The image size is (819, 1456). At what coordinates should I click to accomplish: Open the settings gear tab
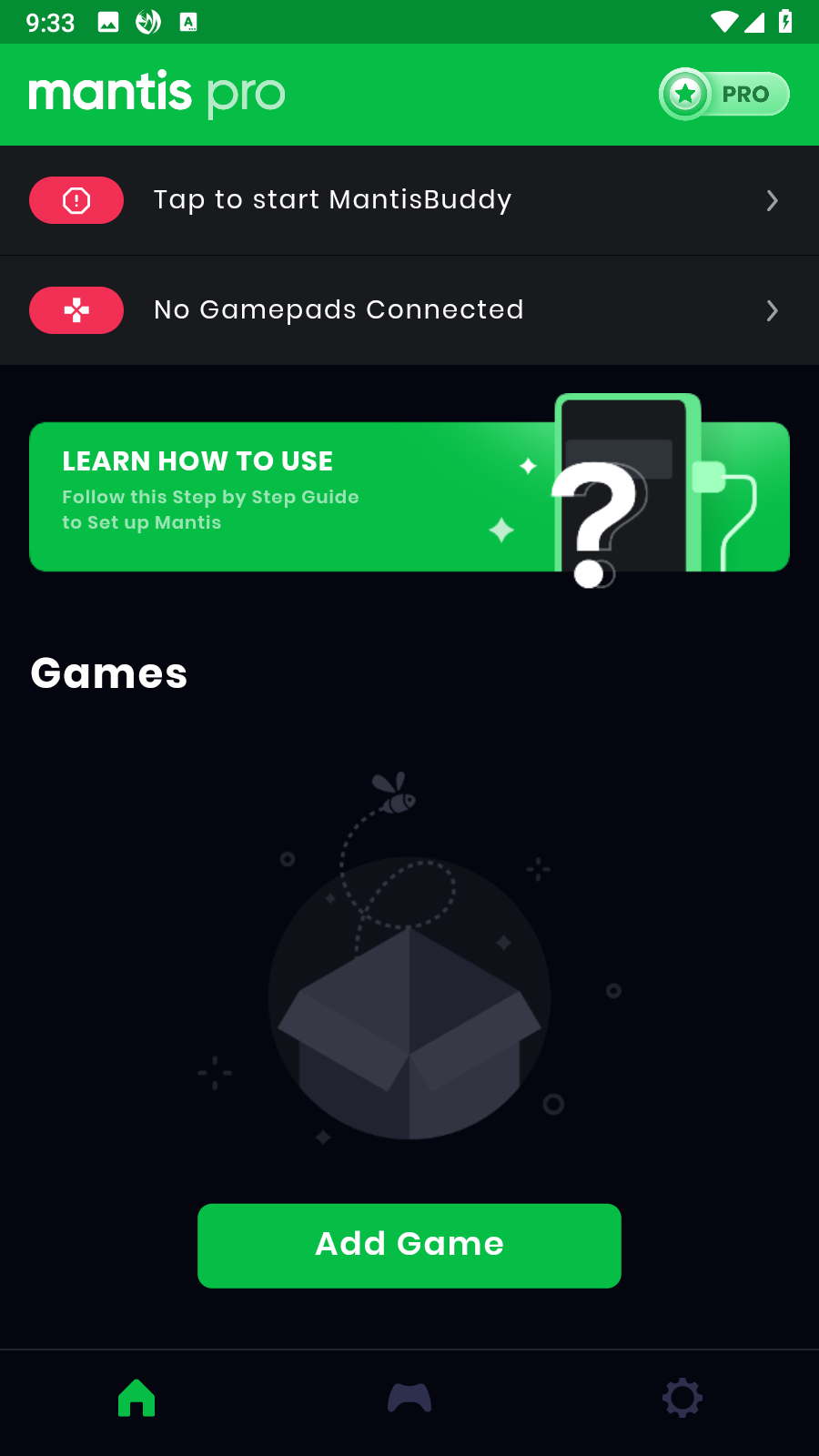(682, 1399)
